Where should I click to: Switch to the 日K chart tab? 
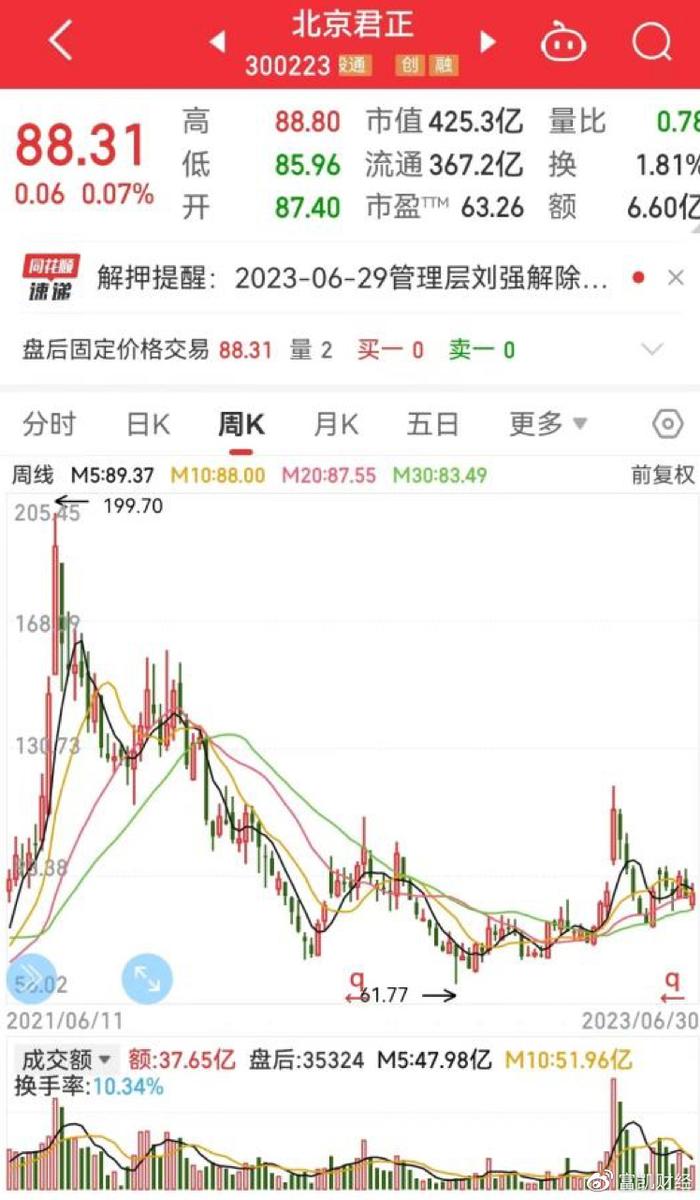point(148,424)
